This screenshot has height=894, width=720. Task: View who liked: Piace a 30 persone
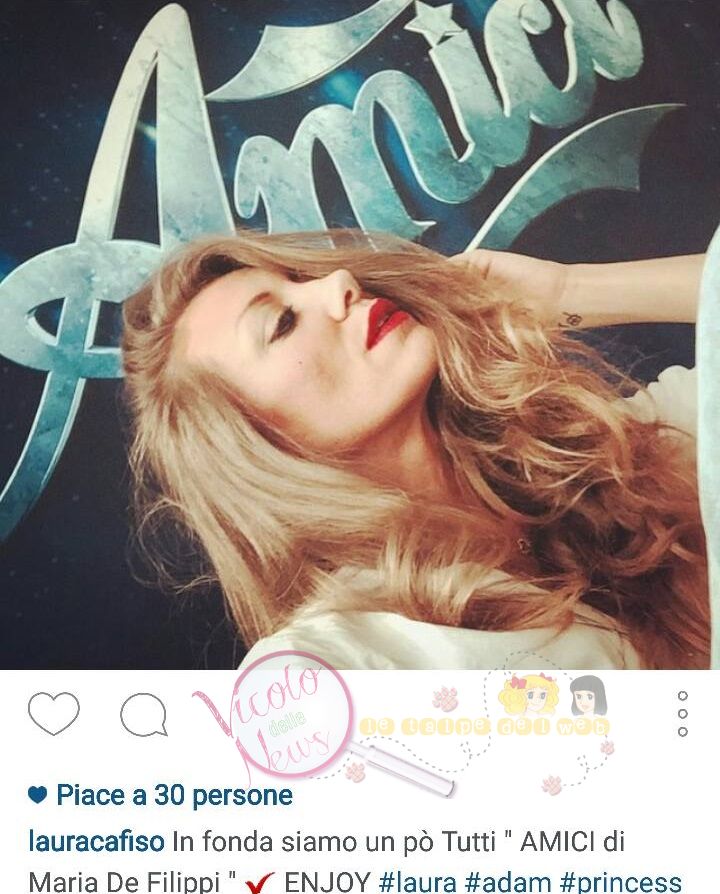pos(174,795)
